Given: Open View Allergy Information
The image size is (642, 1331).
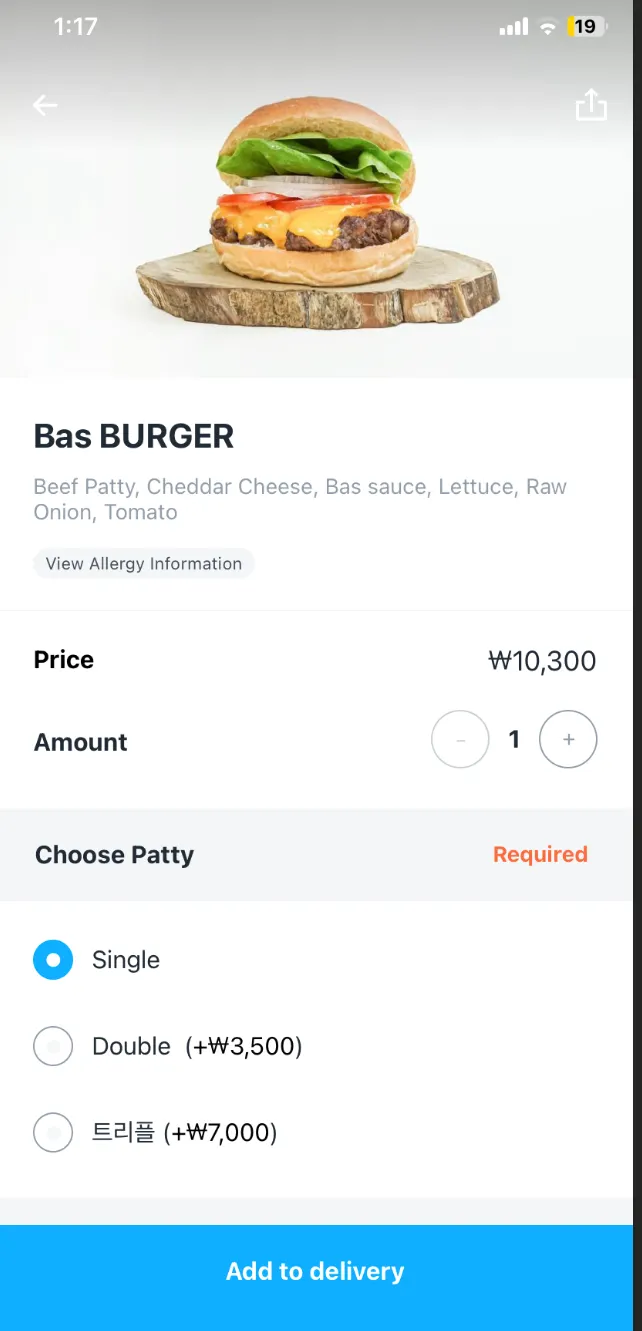Looking at the screenshot, I should coord(144,564).
